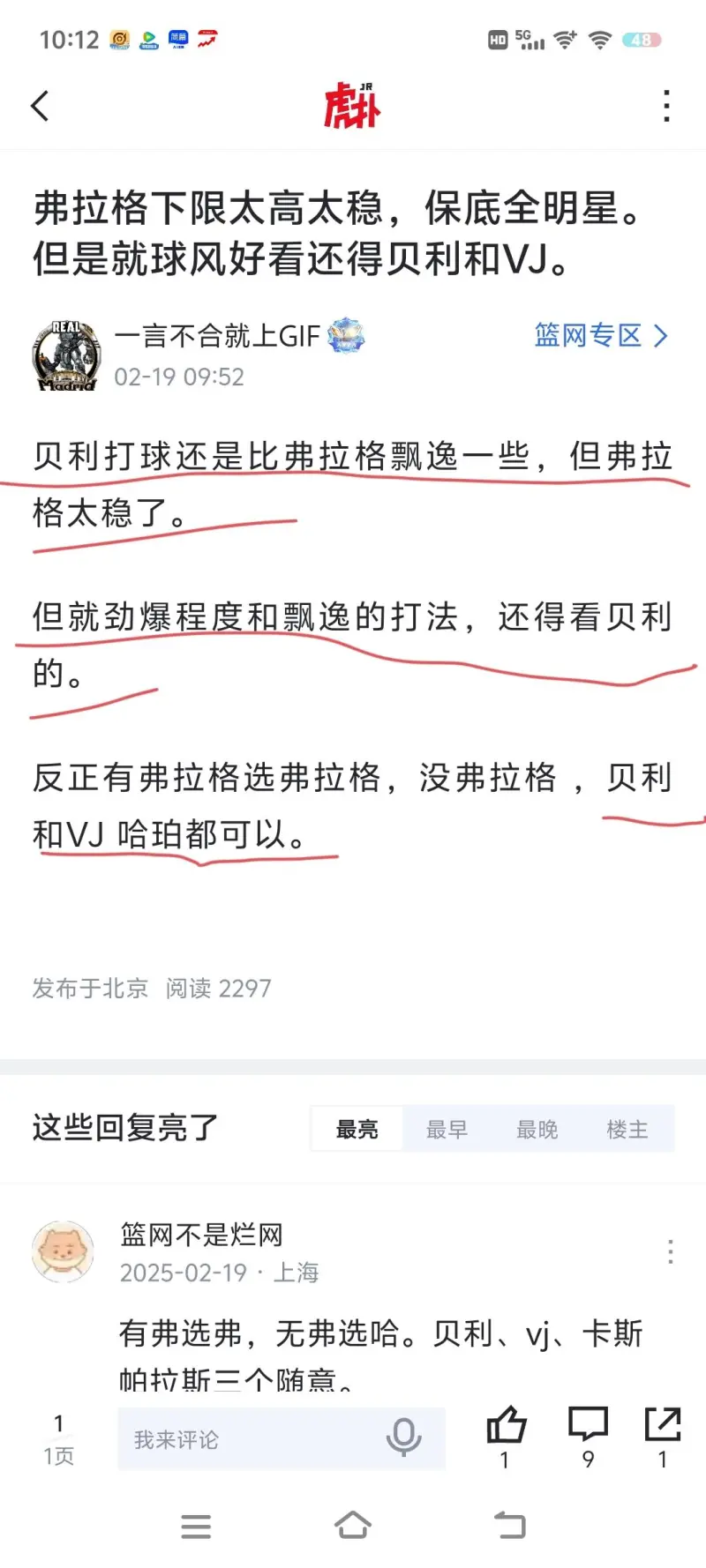Open the top-right overflow menu
706x1568 pixels.
pyautogui.click(x=666, y=107)
